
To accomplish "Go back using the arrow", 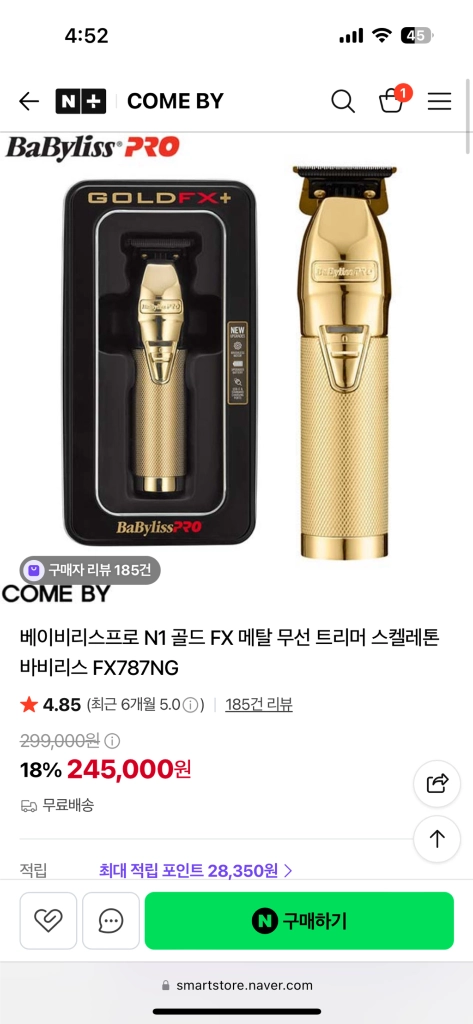I will pos(29,101).
